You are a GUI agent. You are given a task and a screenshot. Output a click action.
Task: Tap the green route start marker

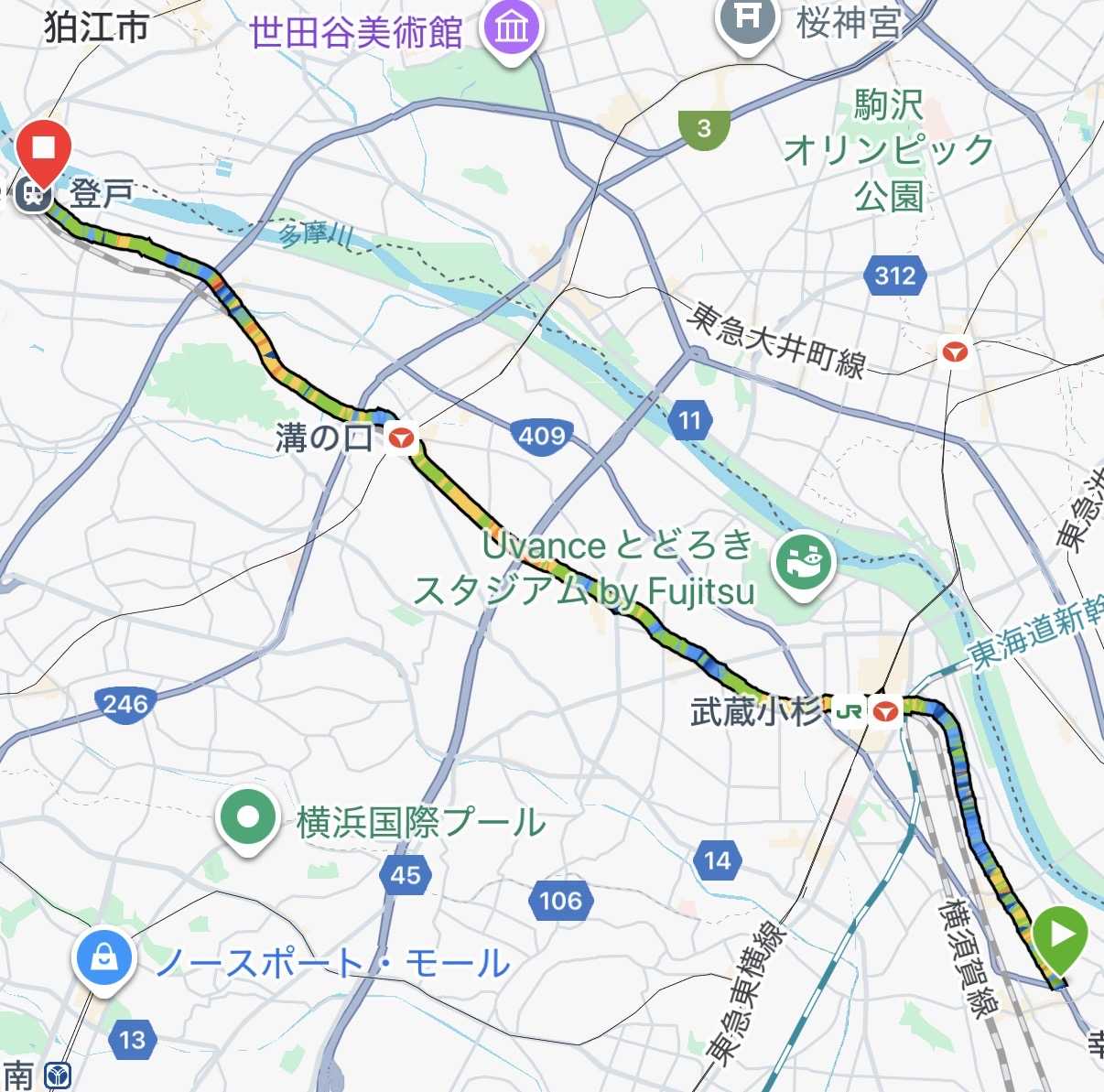(1060, 936)
